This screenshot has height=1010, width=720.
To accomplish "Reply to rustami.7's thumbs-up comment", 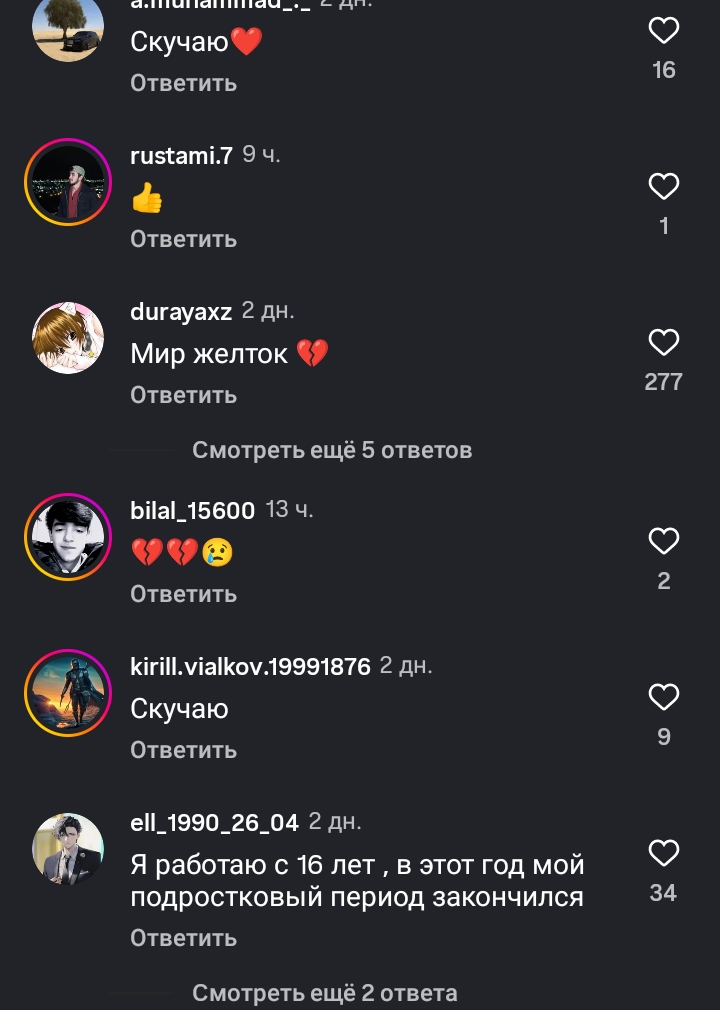I will 183,239.
